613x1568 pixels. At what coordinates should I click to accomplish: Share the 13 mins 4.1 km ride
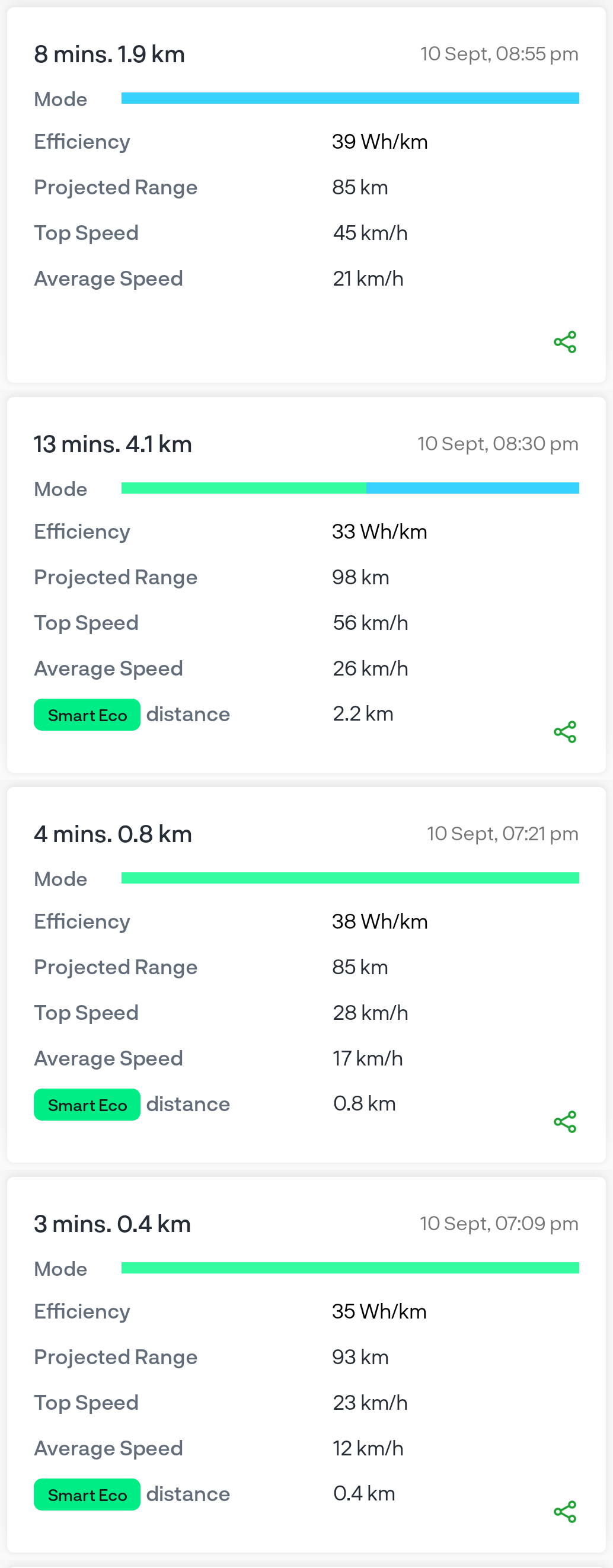[564, 732]
